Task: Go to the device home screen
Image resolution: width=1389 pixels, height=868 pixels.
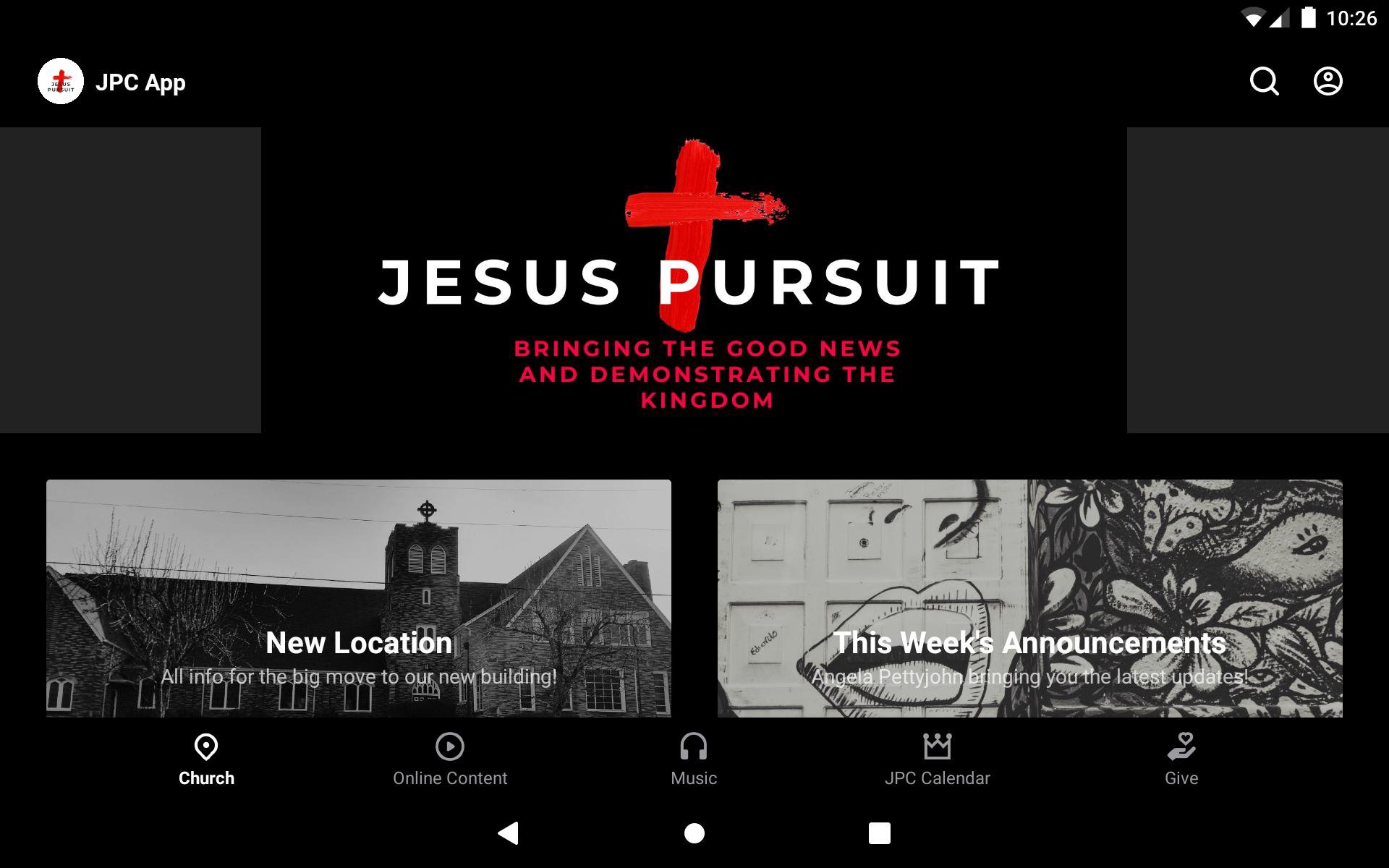Action: click(x=694, y=833)
